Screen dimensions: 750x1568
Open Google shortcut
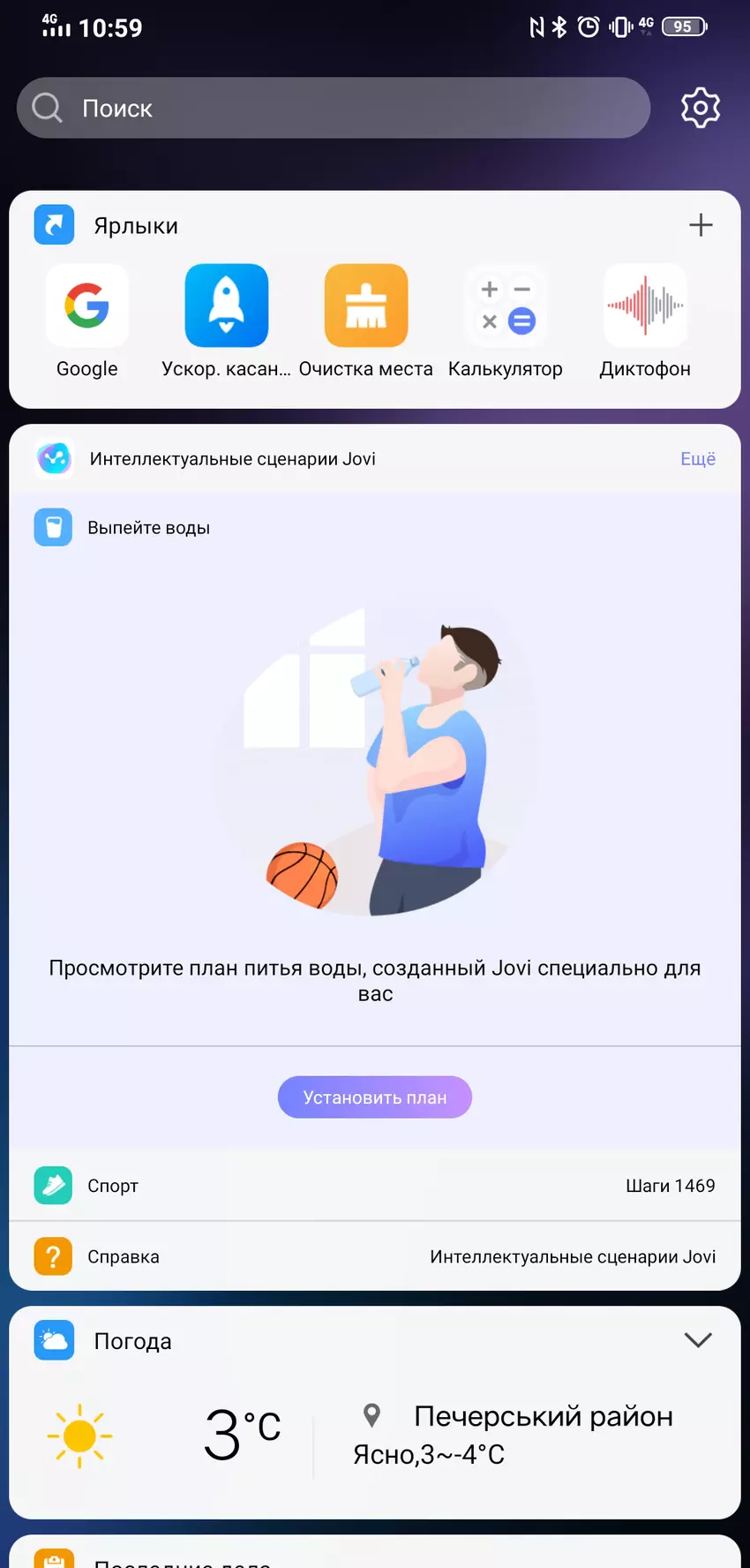(x=86, y=306)
